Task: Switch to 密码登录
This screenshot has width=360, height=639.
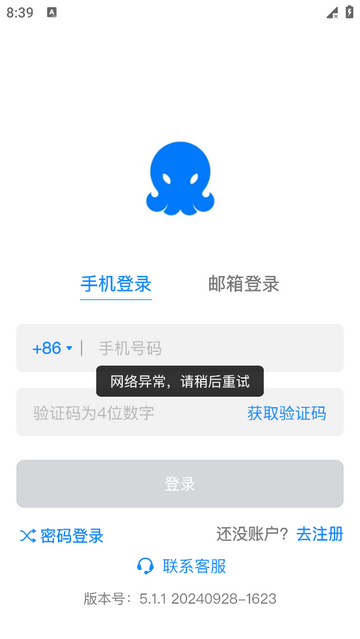Action: click(62, 536)
